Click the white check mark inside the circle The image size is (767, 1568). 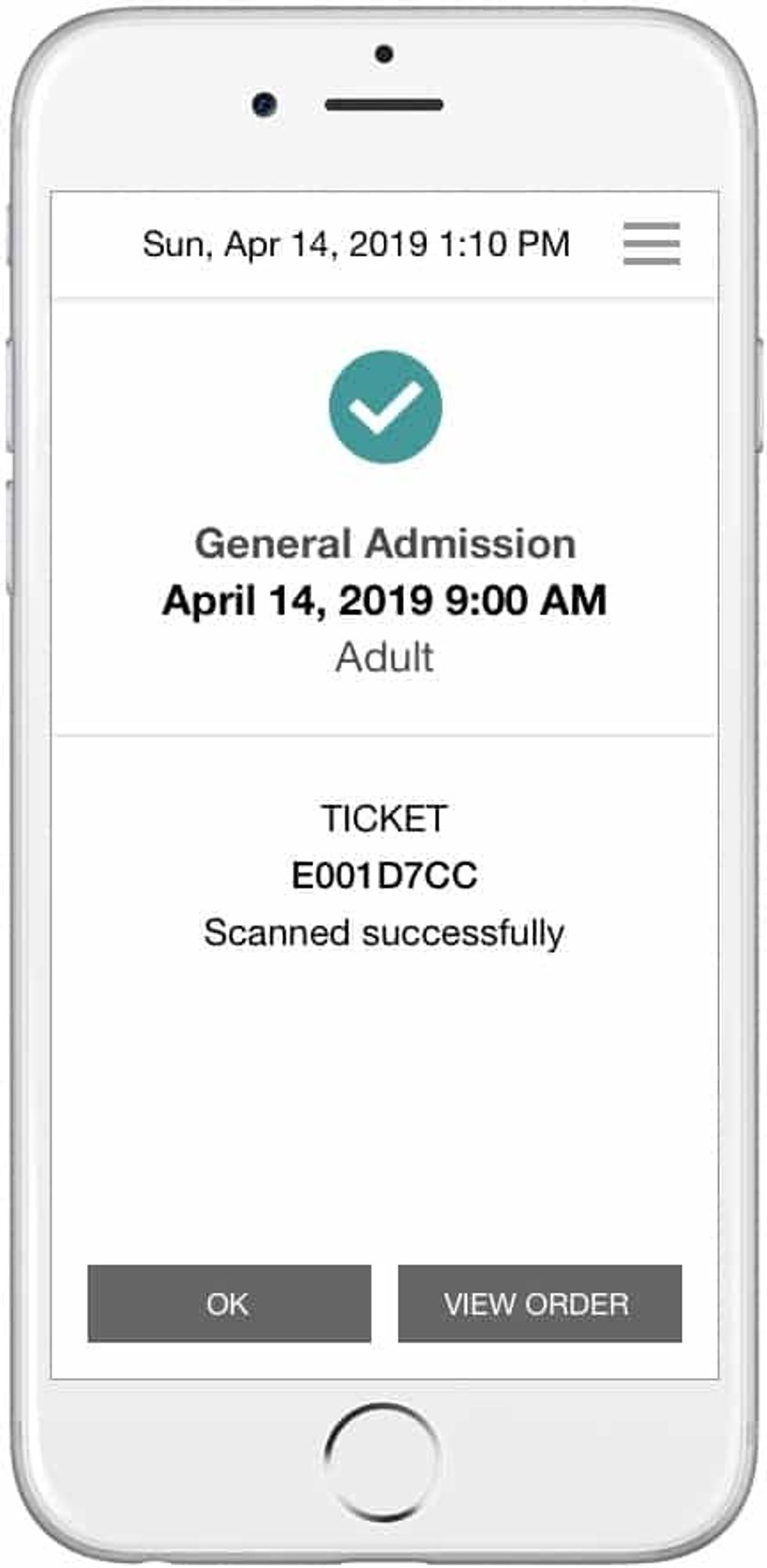click(385, 407)
